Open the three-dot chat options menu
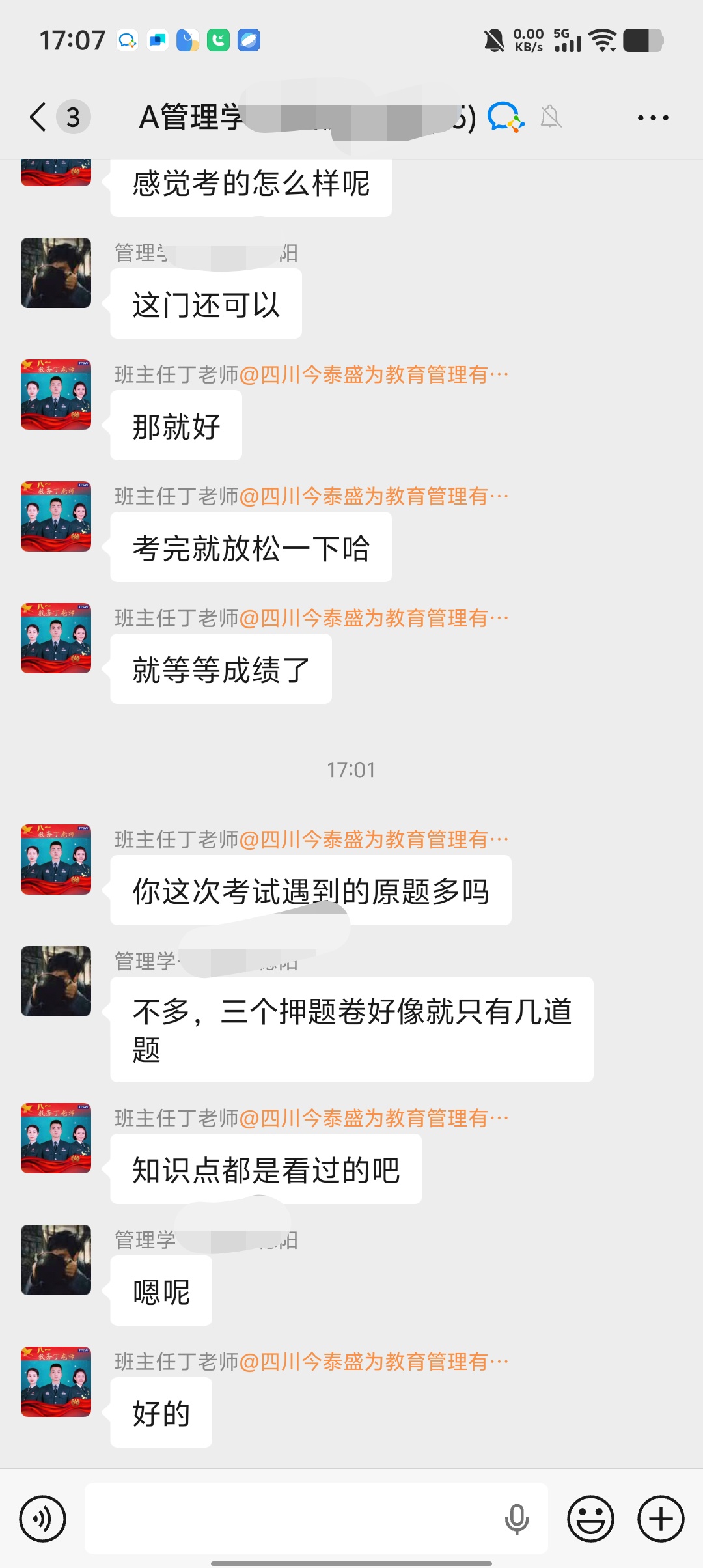Screen dimensions: 703x1568 tap(652, 118)
